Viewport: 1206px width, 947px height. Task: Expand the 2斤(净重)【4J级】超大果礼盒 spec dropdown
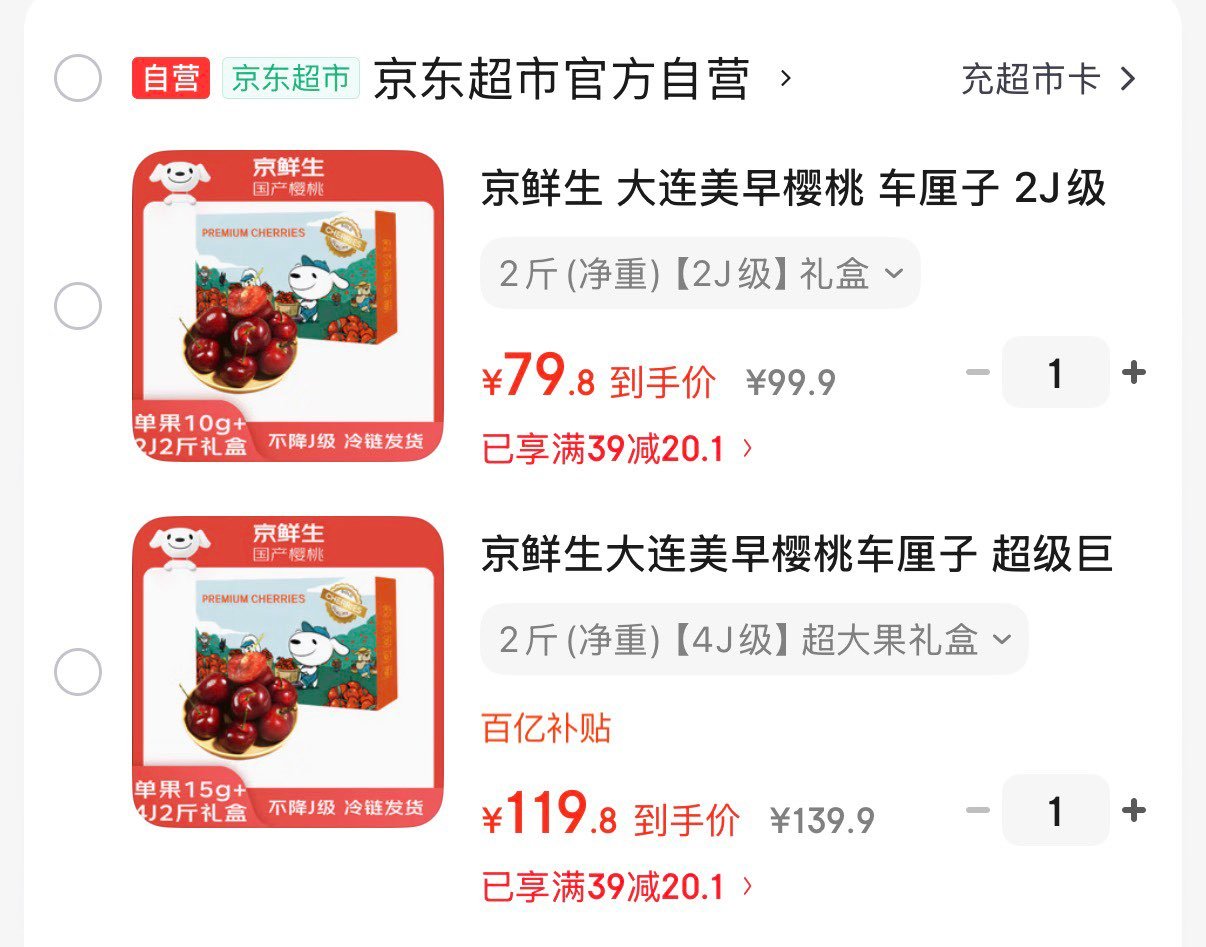pos(754,640)
